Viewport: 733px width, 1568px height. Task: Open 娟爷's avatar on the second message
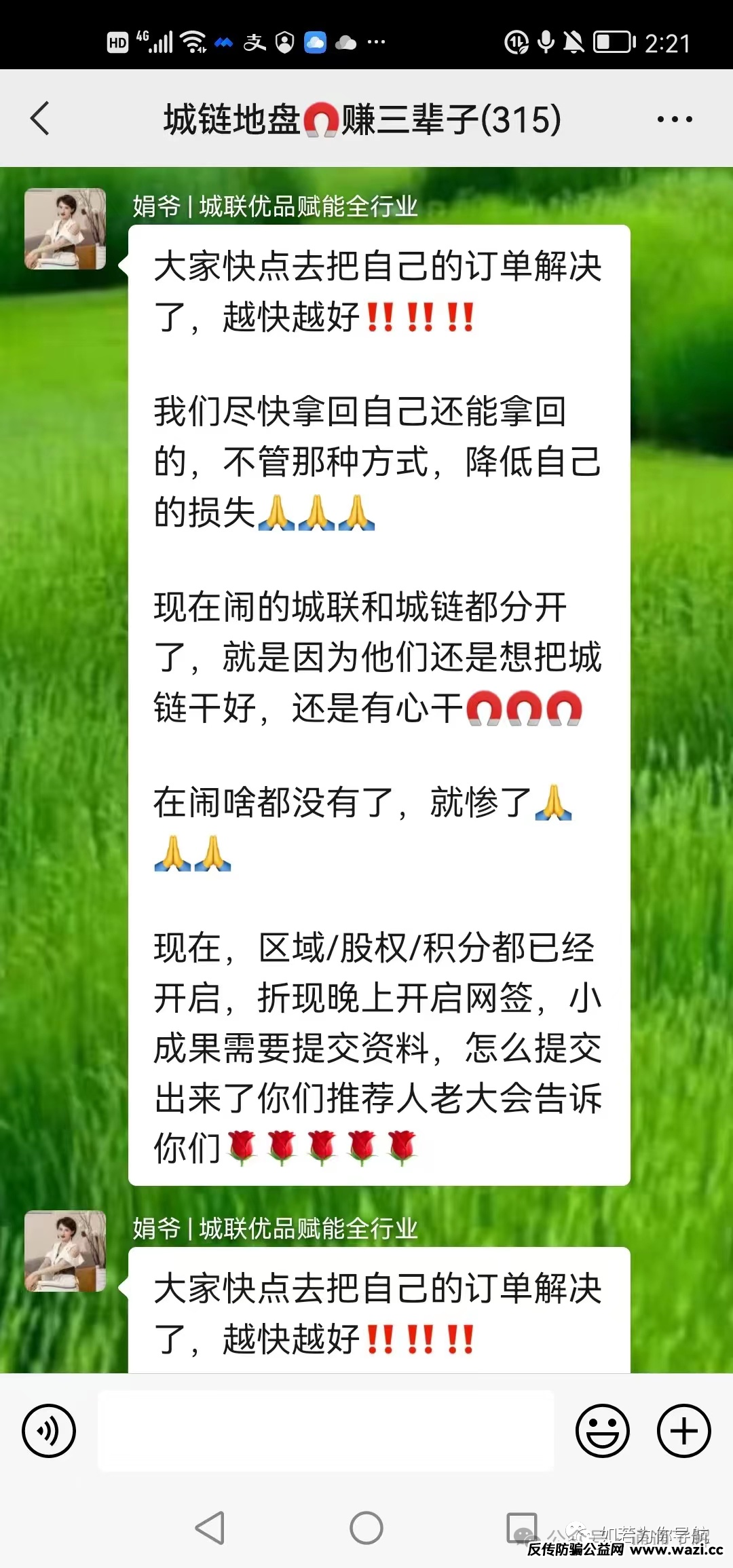[65, 1251]
